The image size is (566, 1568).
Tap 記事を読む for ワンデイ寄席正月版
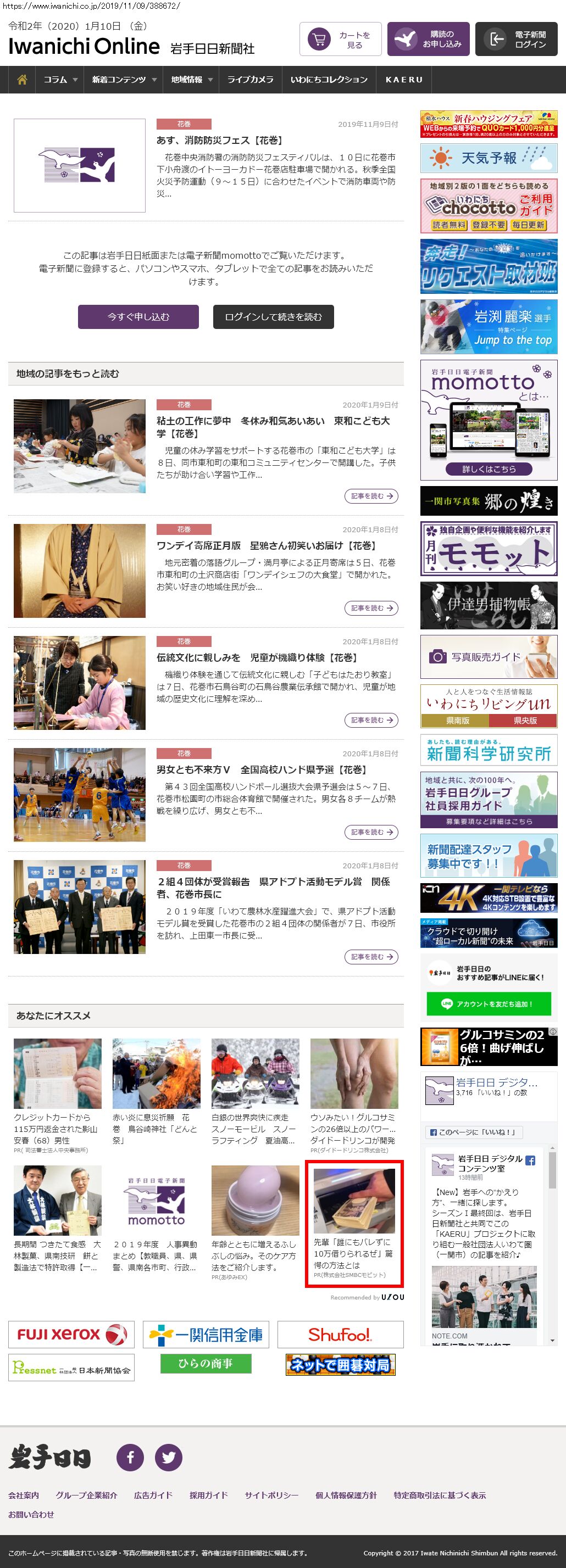point(371,608)
